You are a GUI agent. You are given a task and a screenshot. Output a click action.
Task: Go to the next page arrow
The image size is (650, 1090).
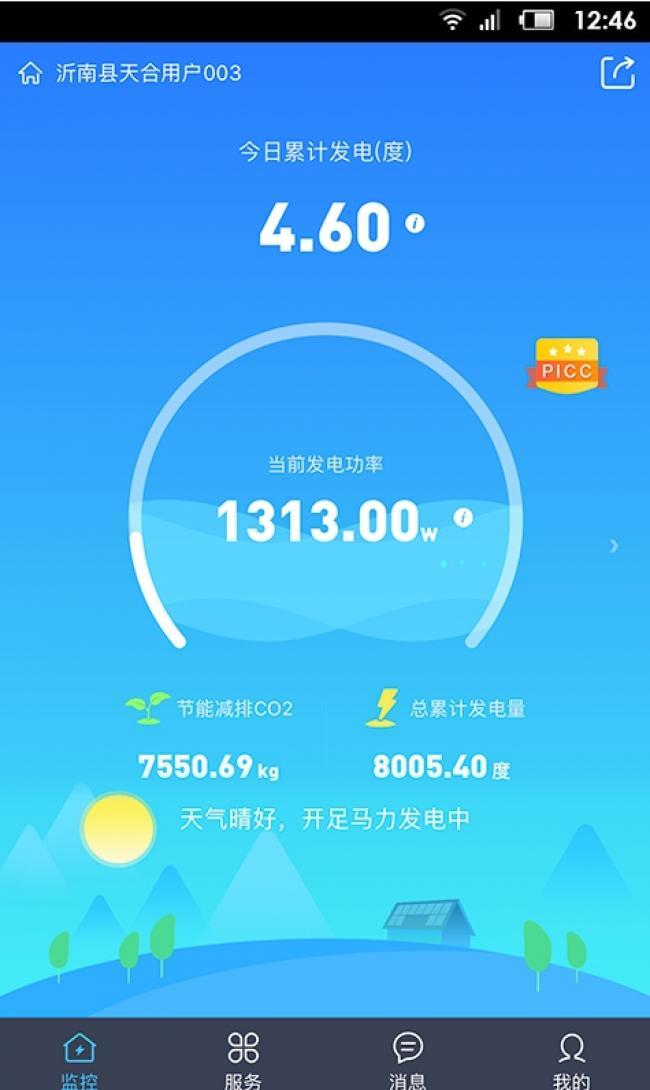pyautogui.click(x=614, y=545)
